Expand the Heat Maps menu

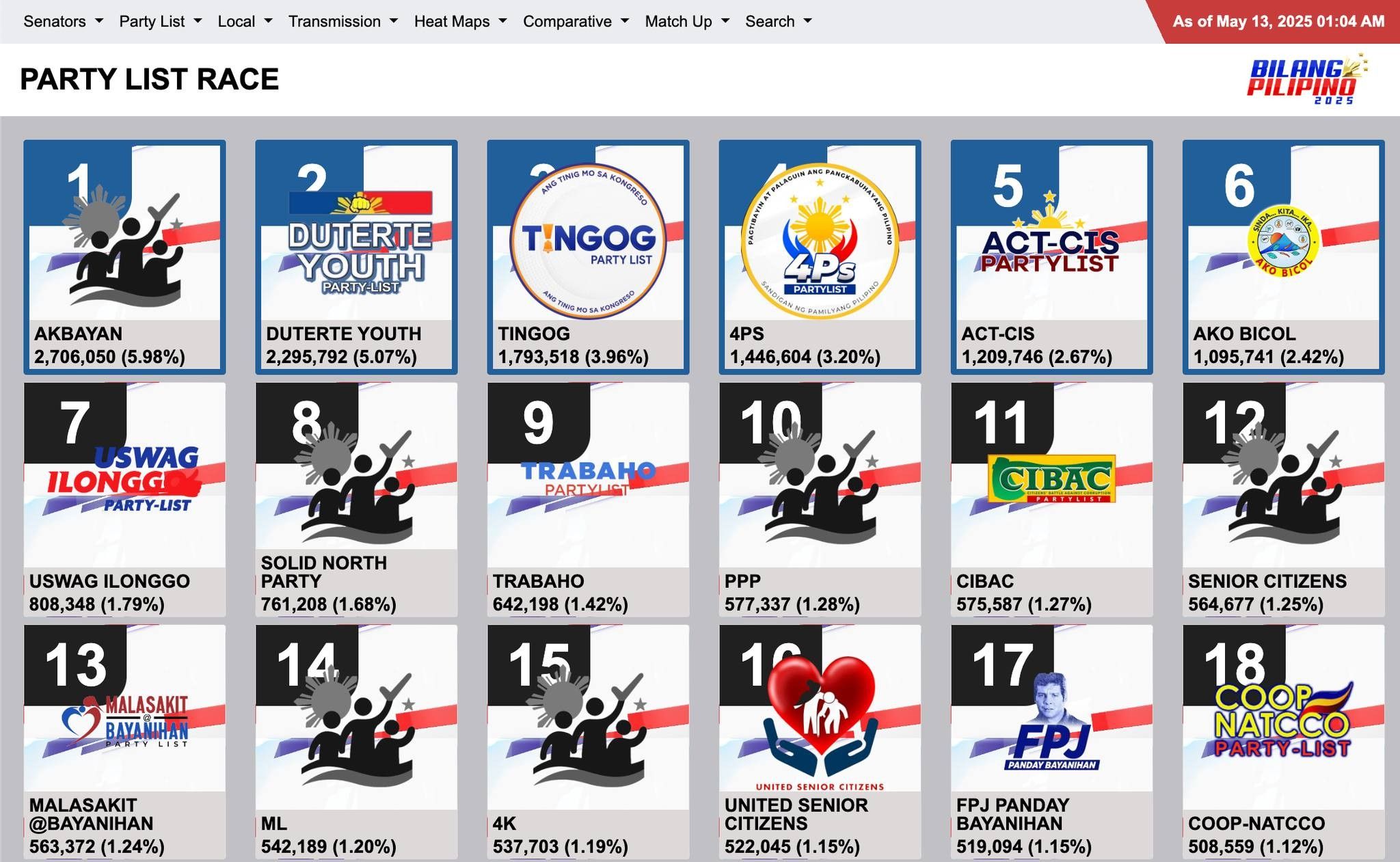click(x=460, y=21)
